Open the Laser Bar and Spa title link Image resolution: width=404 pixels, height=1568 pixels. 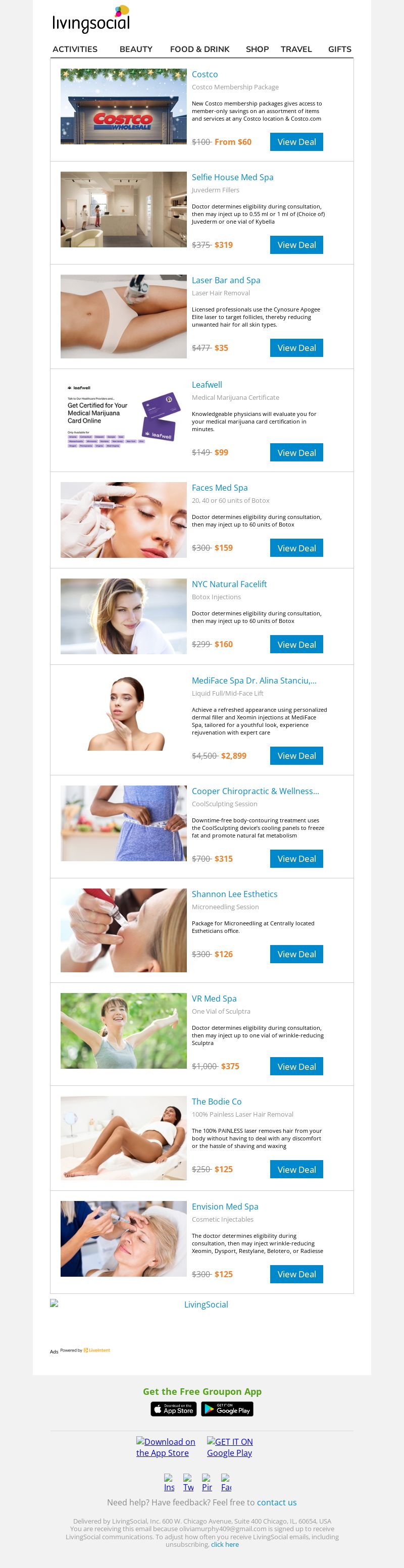(x=225, y=280)
